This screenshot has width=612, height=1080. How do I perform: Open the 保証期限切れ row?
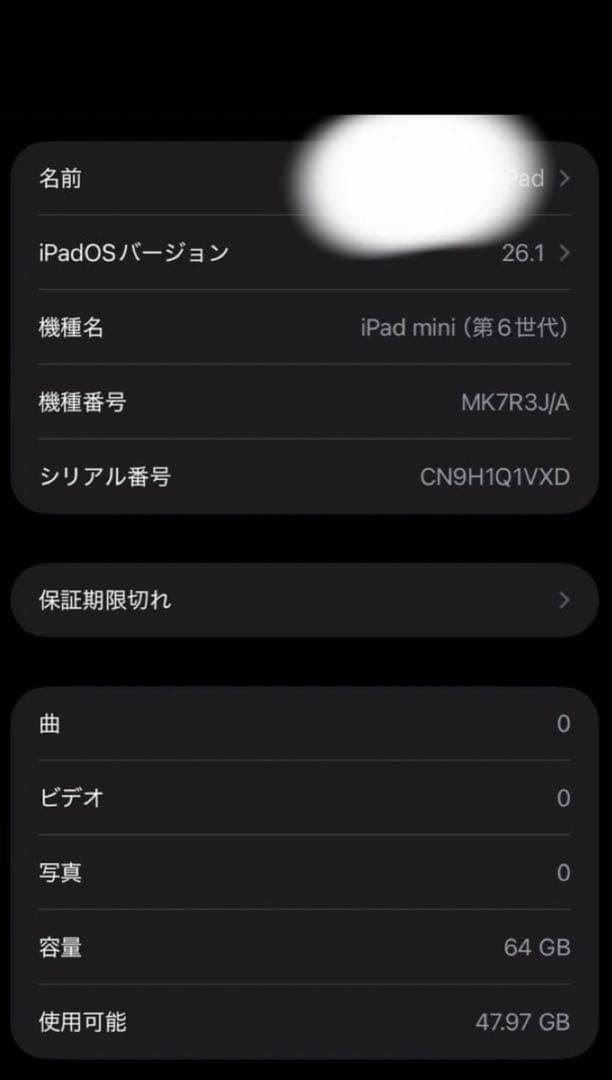[x=304, y=601]
